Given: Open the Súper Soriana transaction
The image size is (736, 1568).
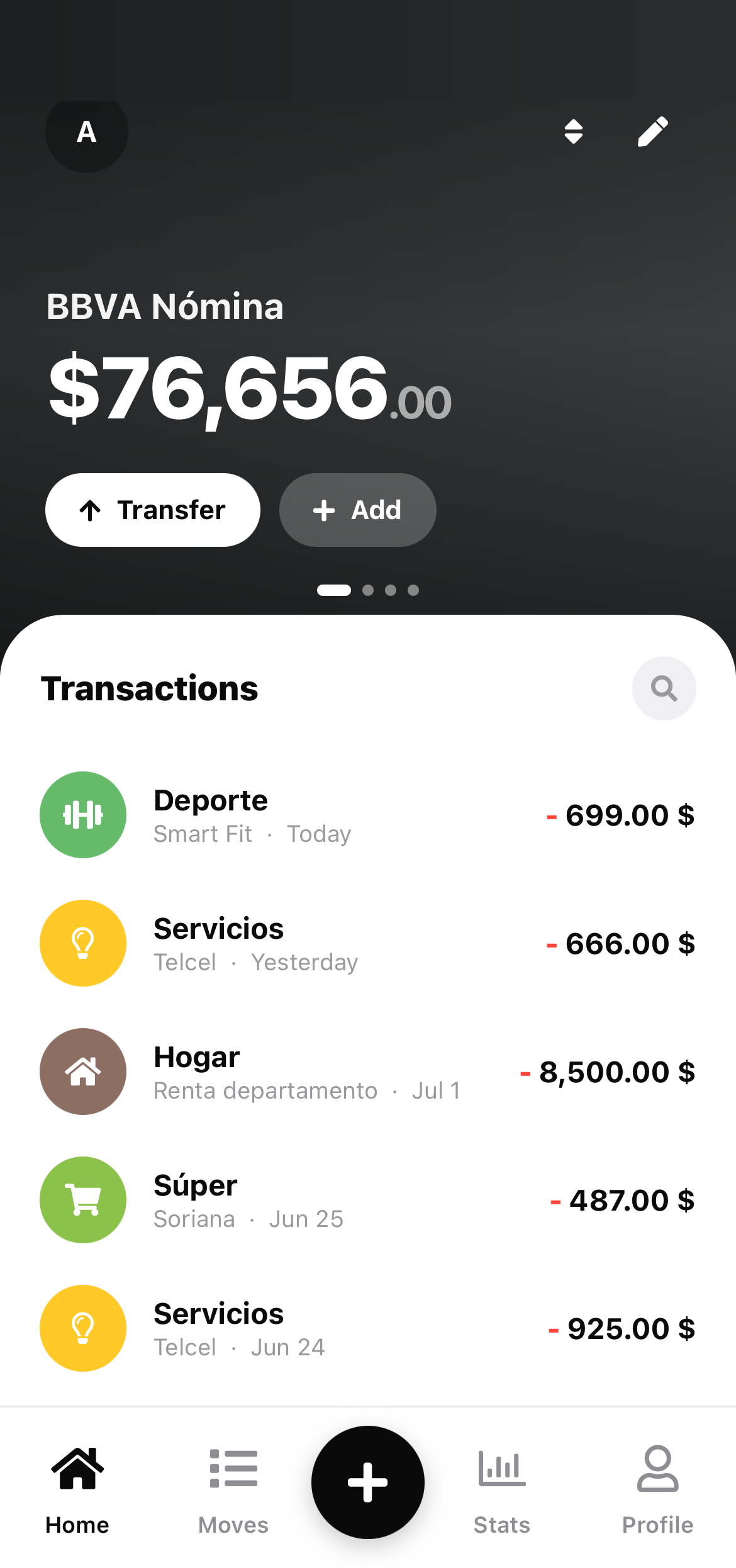Looking at the screenshot, I should [368, 1201].
